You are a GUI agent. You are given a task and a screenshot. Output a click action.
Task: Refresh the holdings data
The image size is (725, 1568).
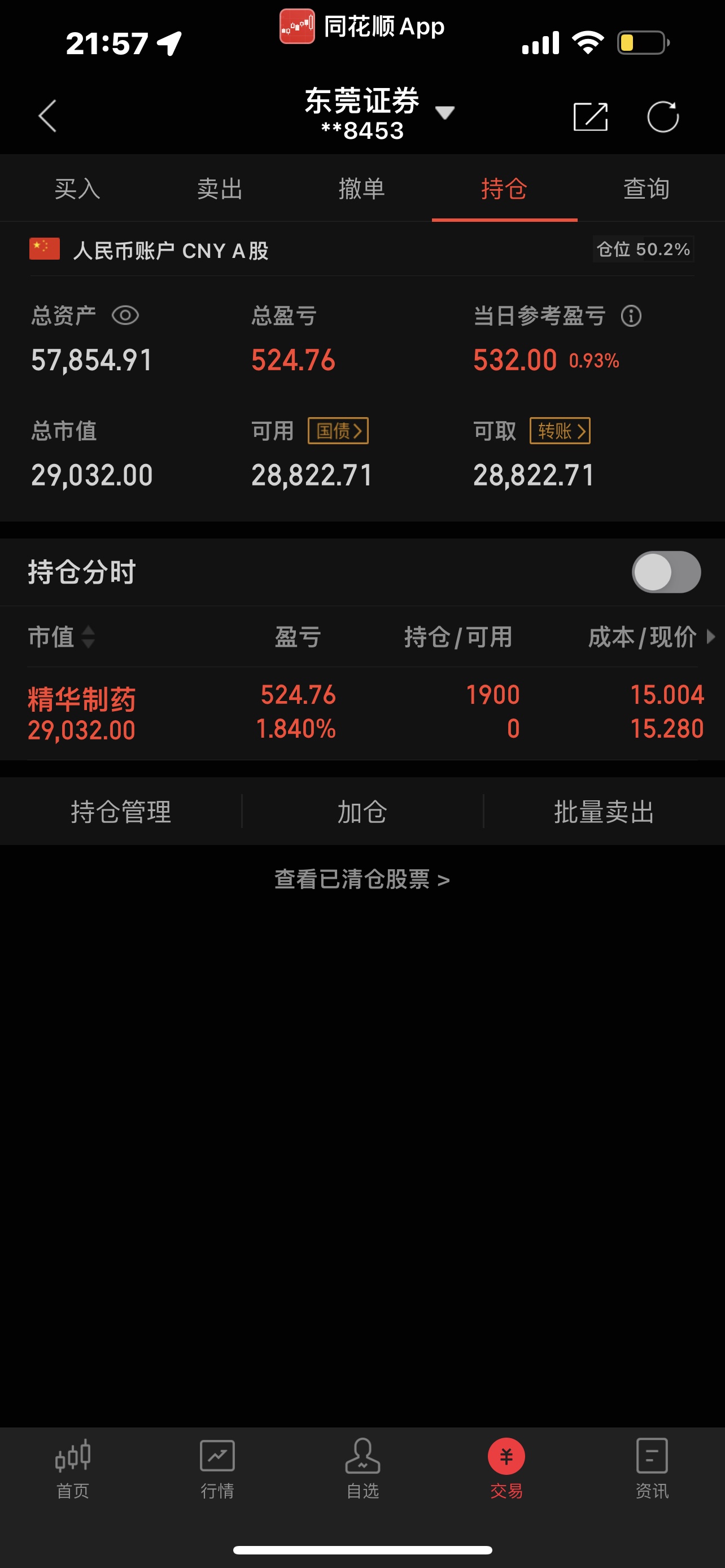662,116
